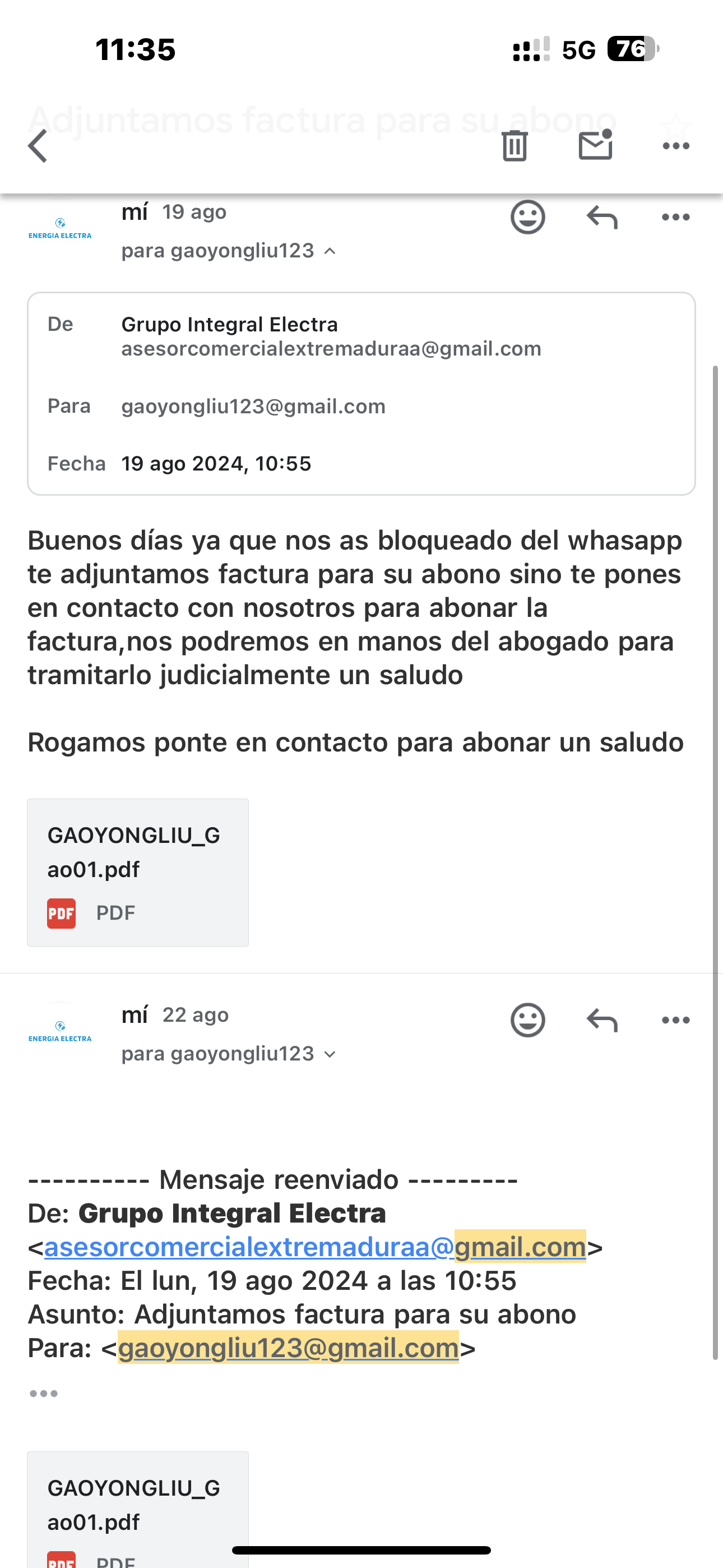The image size is (723, 1568).
Task: Add emoji reaction to 22 ago message
Action: pos(527,1020)
